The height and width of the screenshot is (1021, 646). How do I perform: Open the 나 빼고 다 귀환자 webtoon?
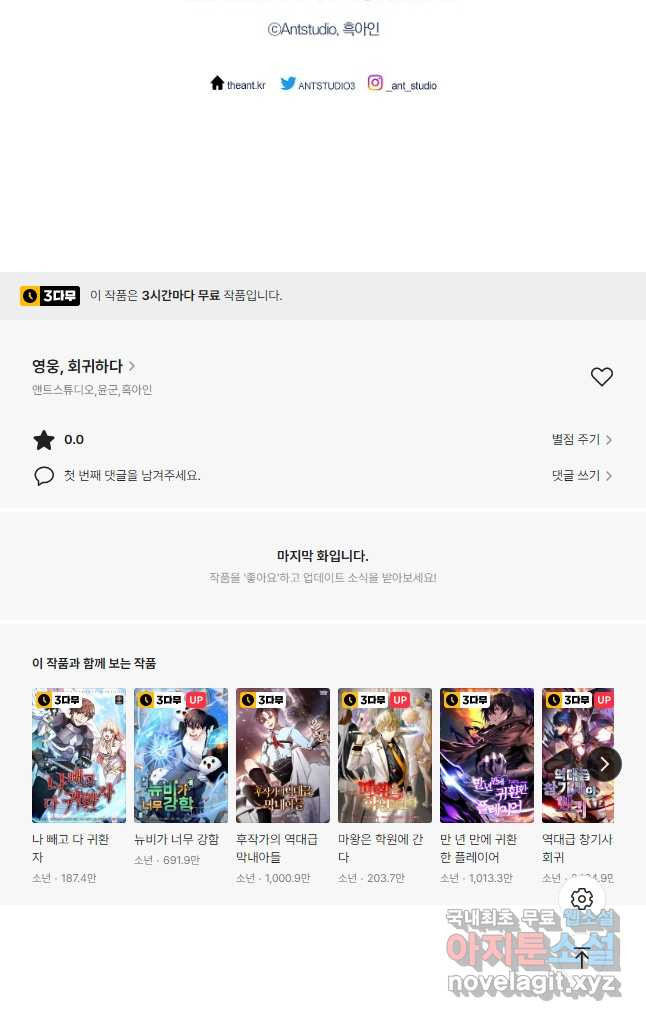(x=79, y=755)
